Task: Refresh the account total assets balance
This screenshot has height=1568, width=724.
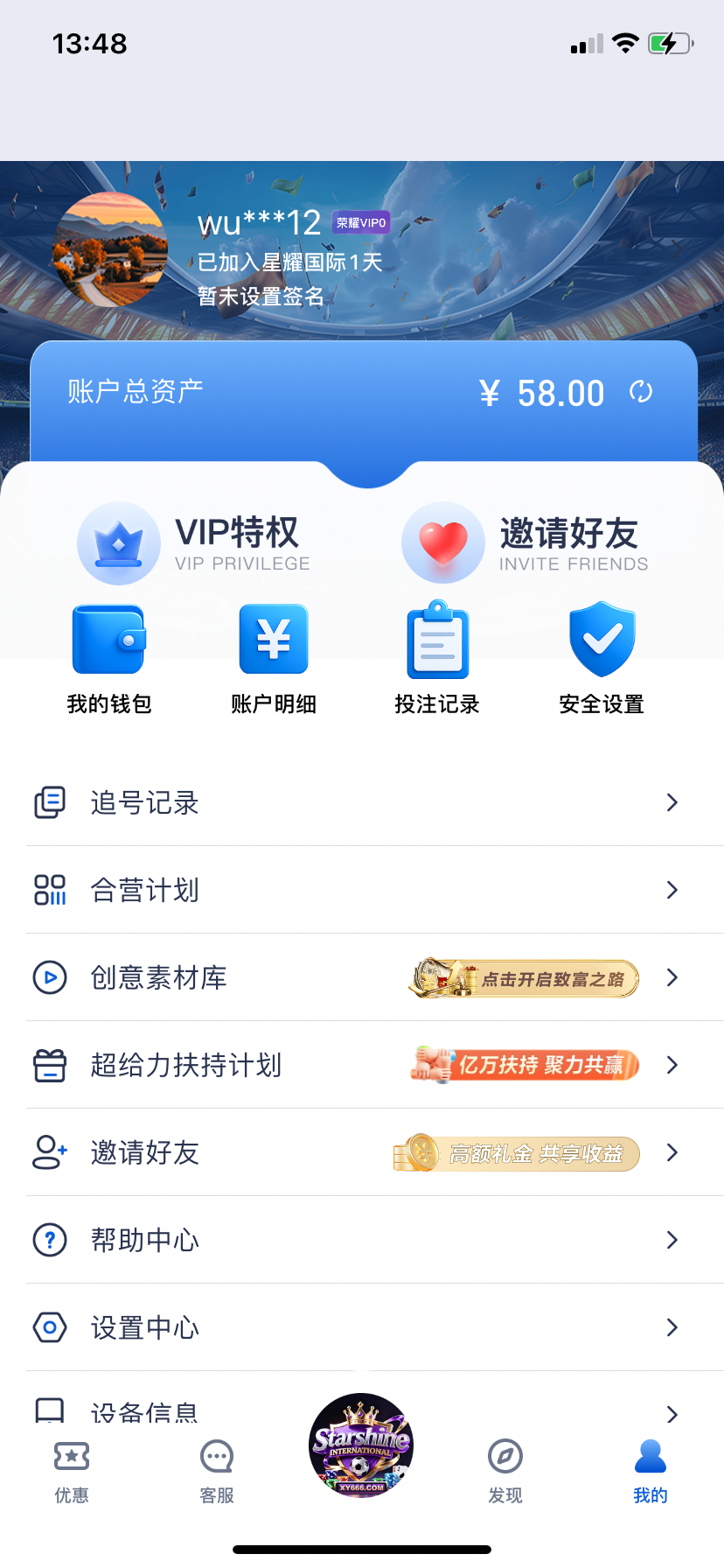Action: pyautogui.click(x=641, y=392)
